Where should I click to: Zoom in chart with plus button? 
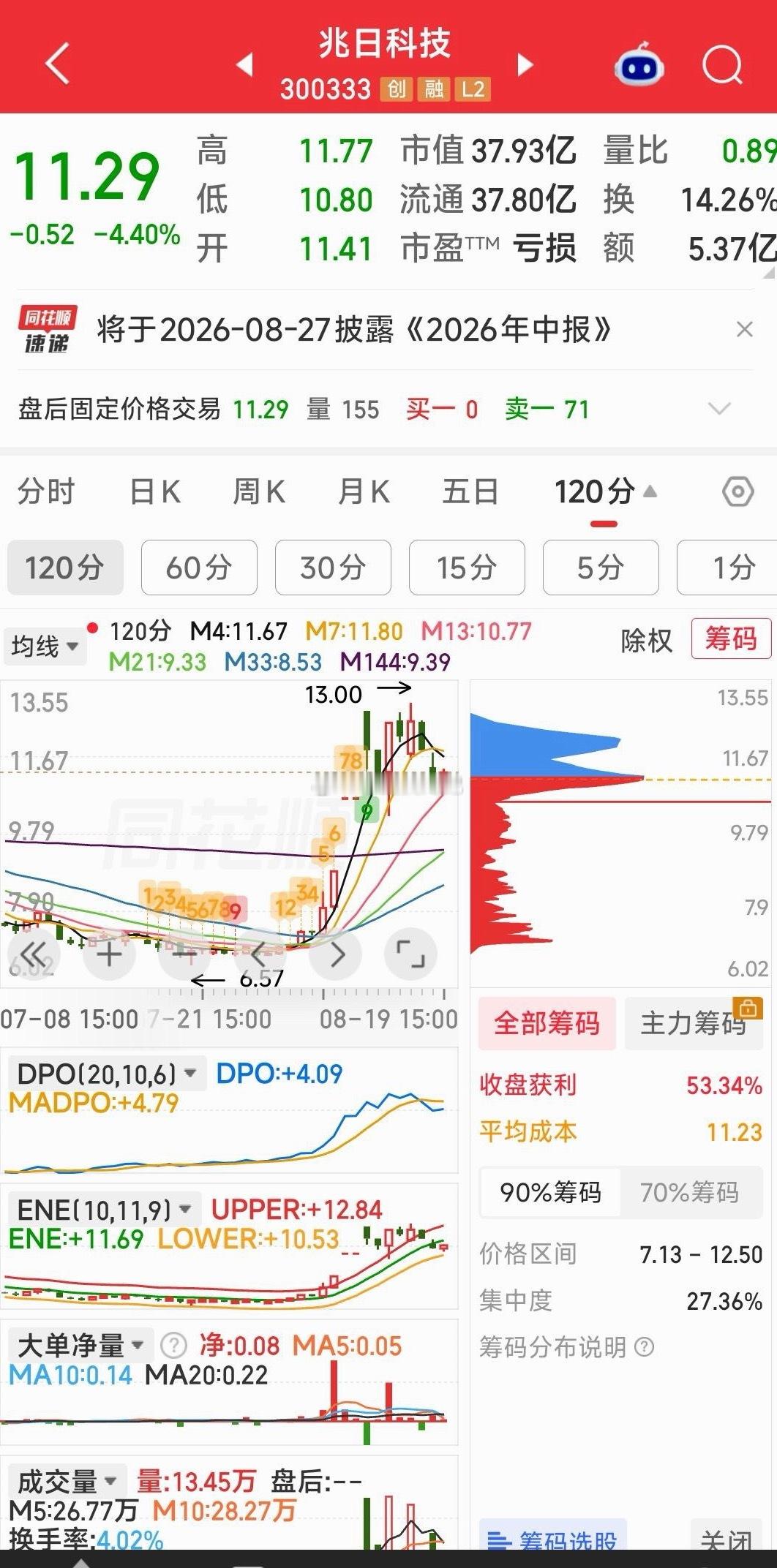tap(110, 954)
